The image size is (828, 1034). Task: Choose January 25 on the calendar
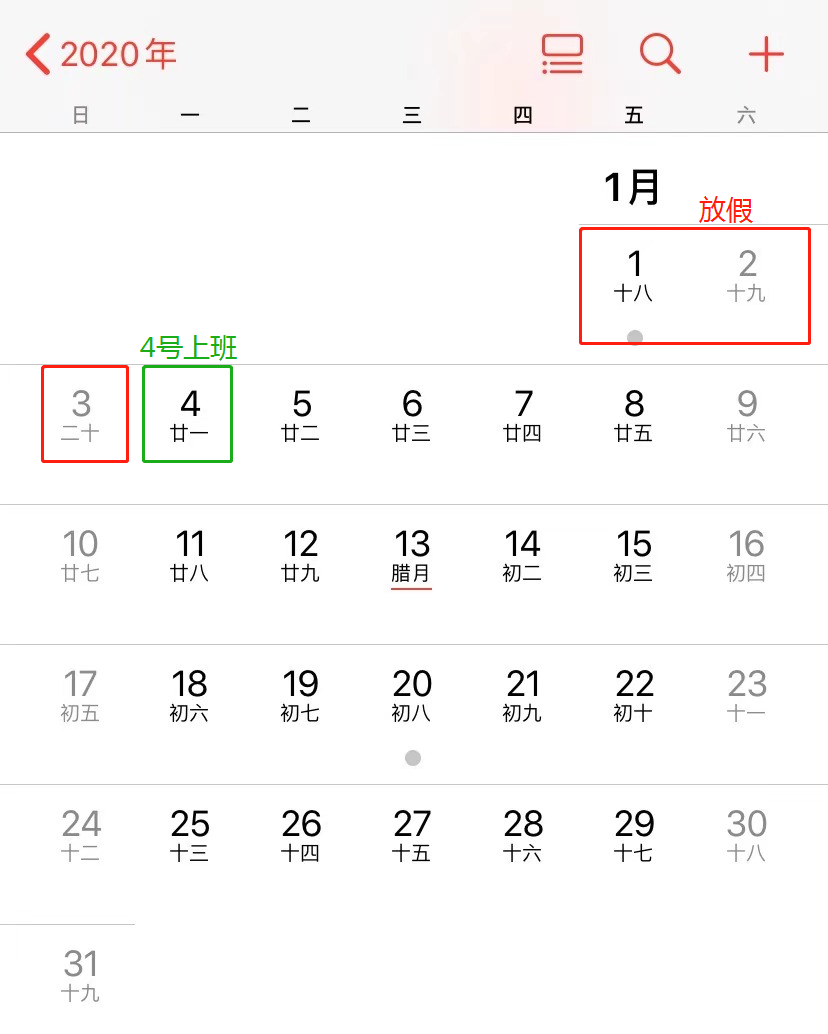190,834
